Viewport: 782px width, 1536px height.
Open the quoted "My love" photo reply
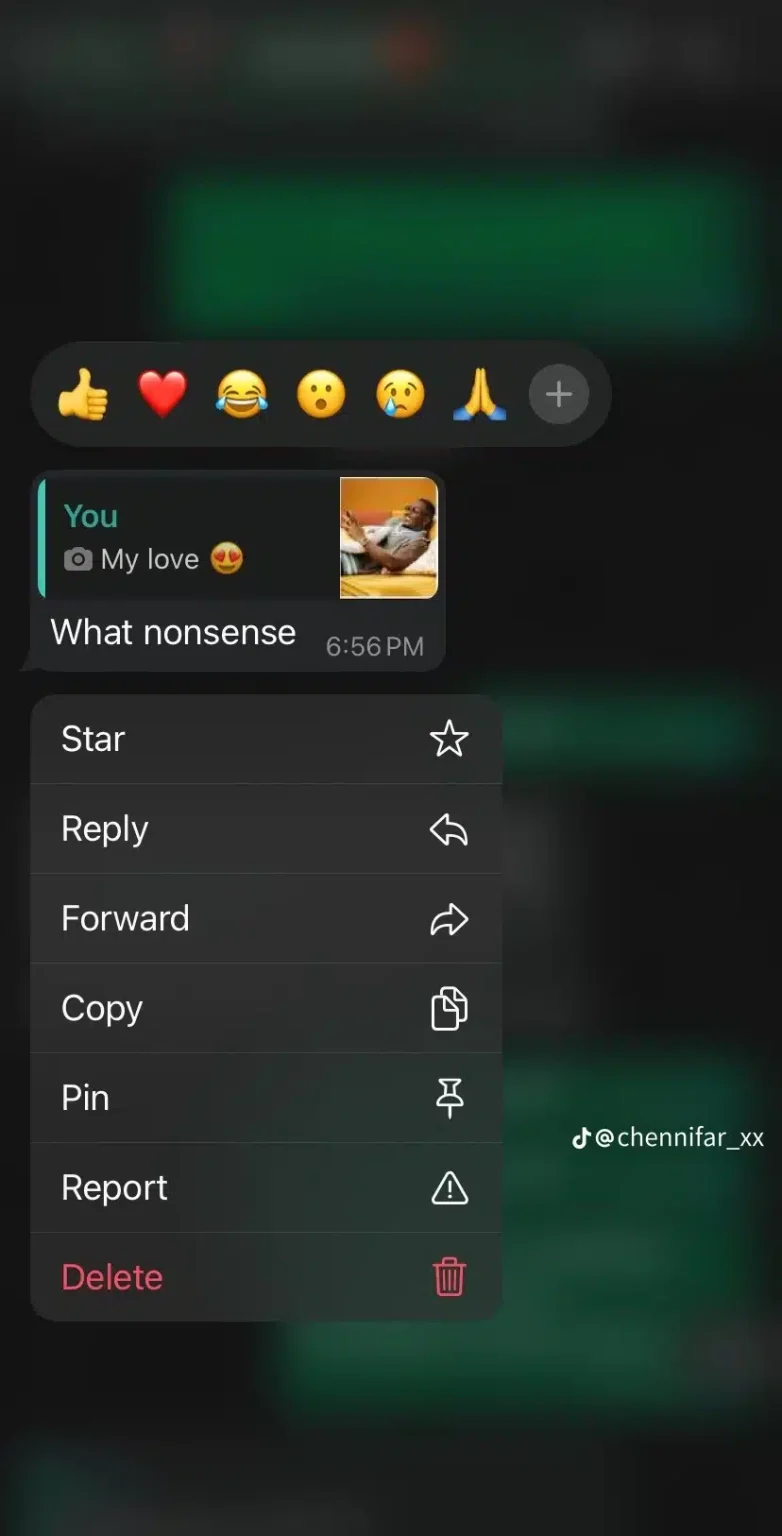238,538
